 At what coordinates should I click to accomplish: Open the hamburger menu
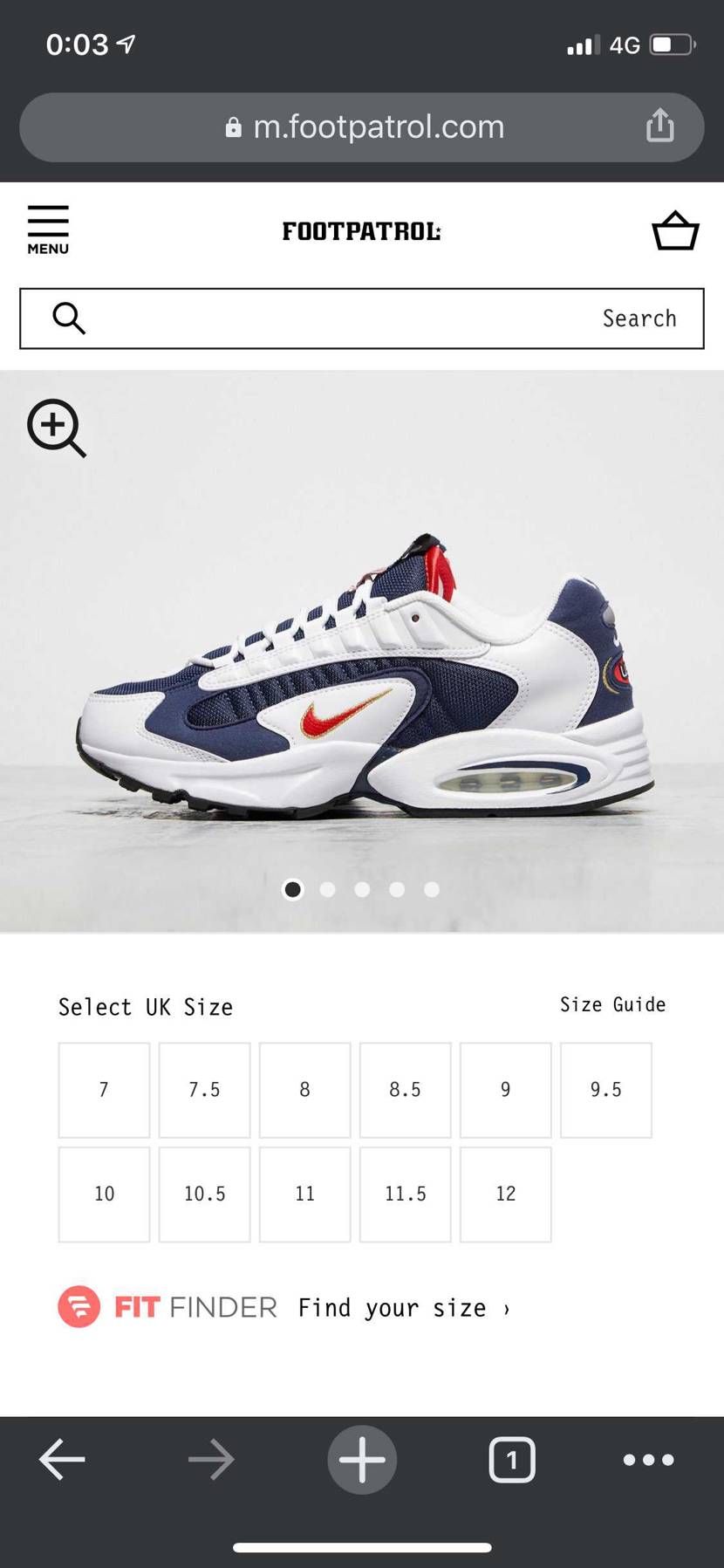pyautogui.click(x=48, y=229)
